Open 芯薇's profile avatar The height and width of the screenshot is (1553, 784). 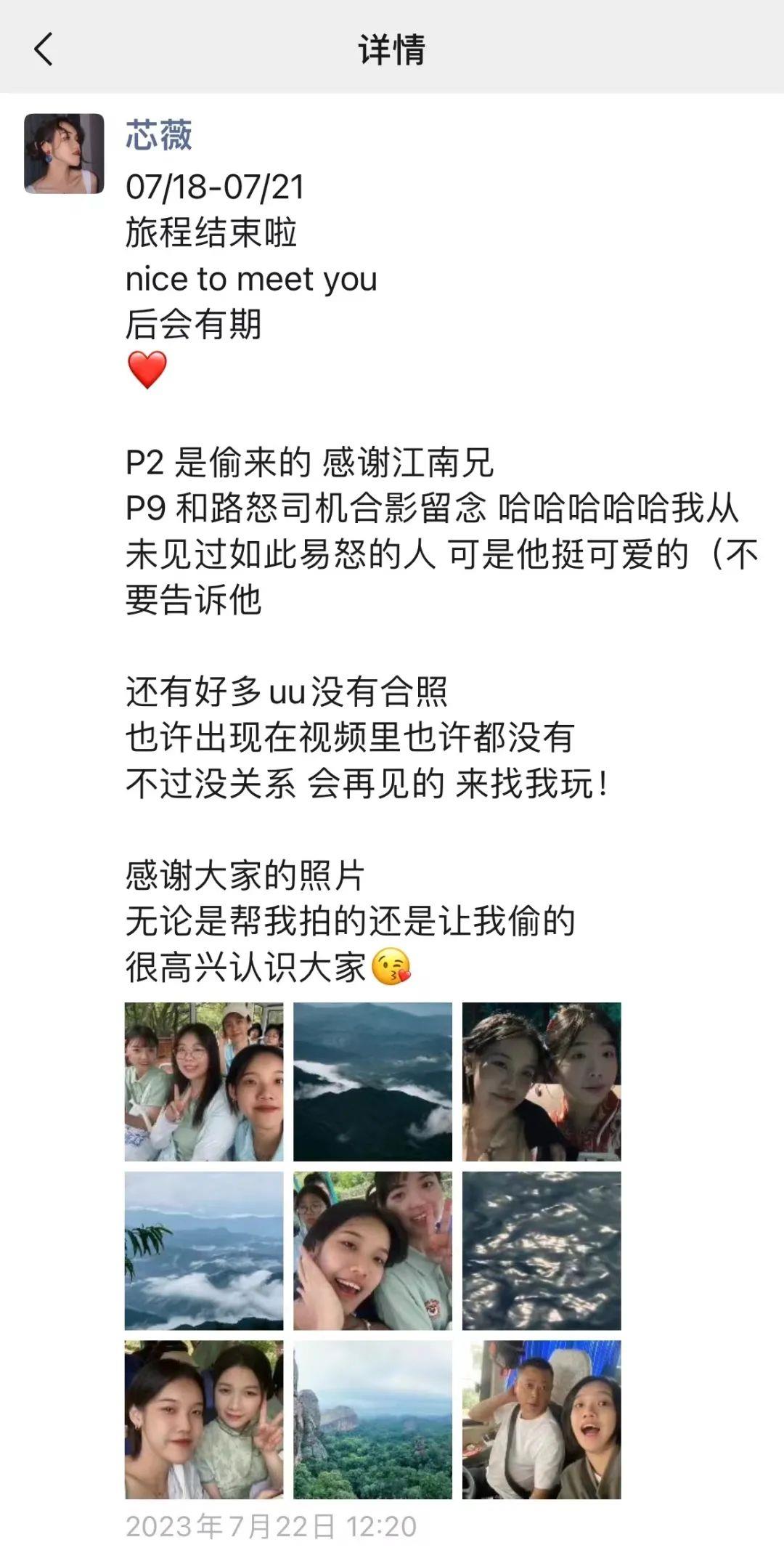pos(64,153)
